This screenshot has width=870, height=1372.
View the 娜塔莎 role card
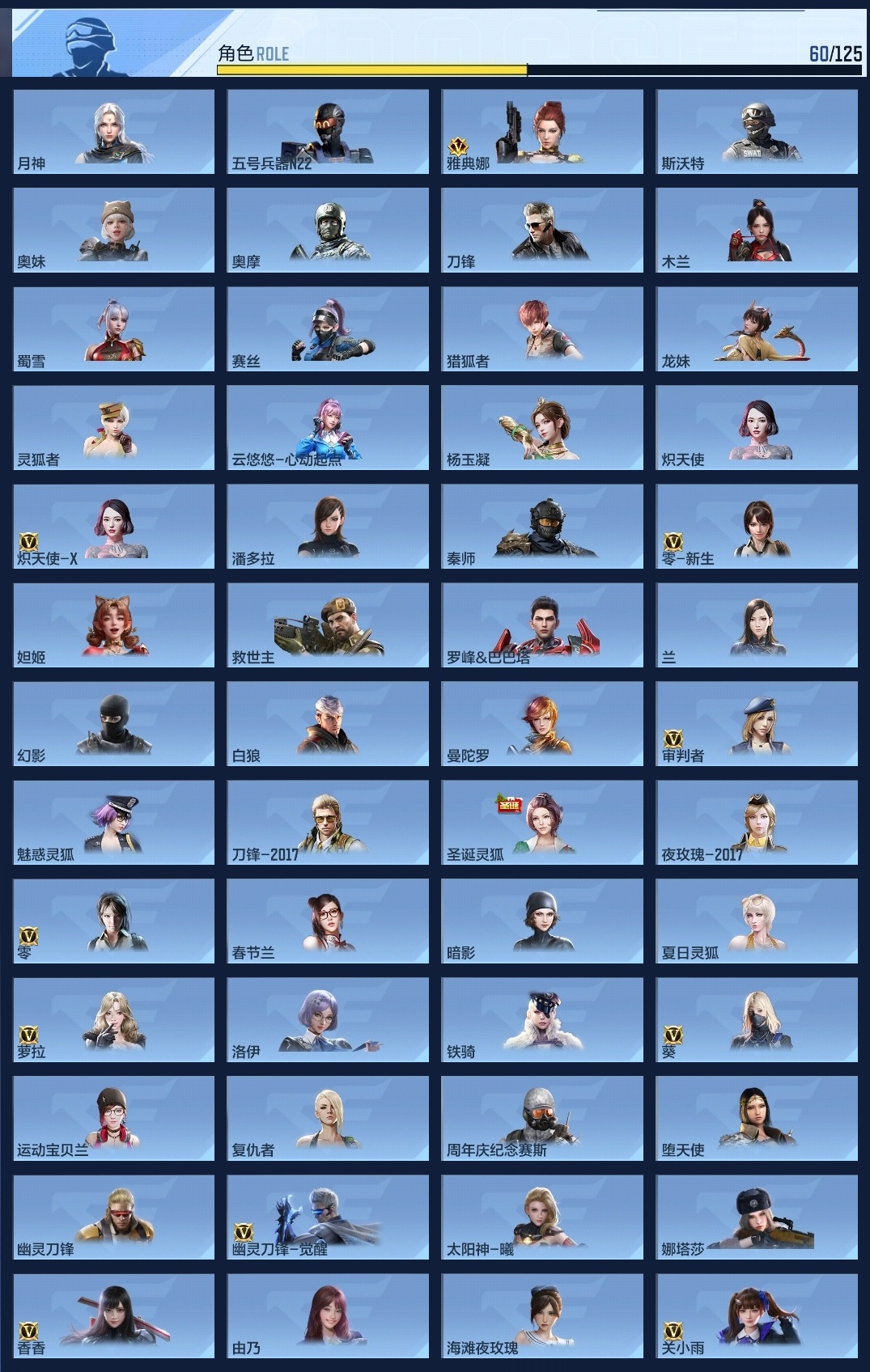coord(757,1217)
